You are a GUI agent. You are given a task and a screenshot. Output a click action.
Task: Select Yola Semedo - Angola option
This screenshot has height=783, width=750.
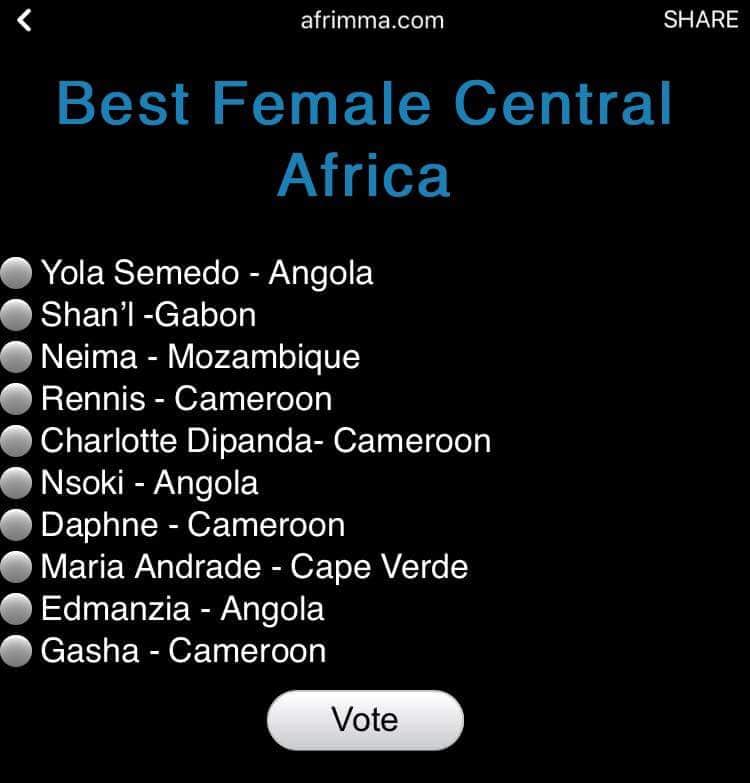(x=17, y=273)
